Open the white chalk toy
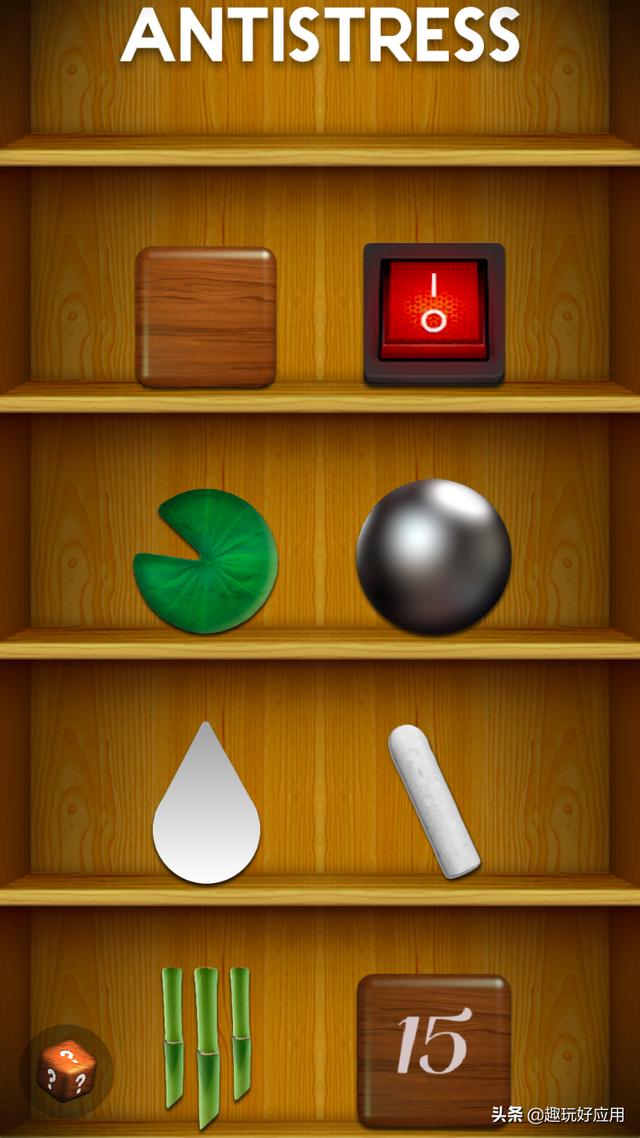640x1138 pixels. (x=434, y=801)
